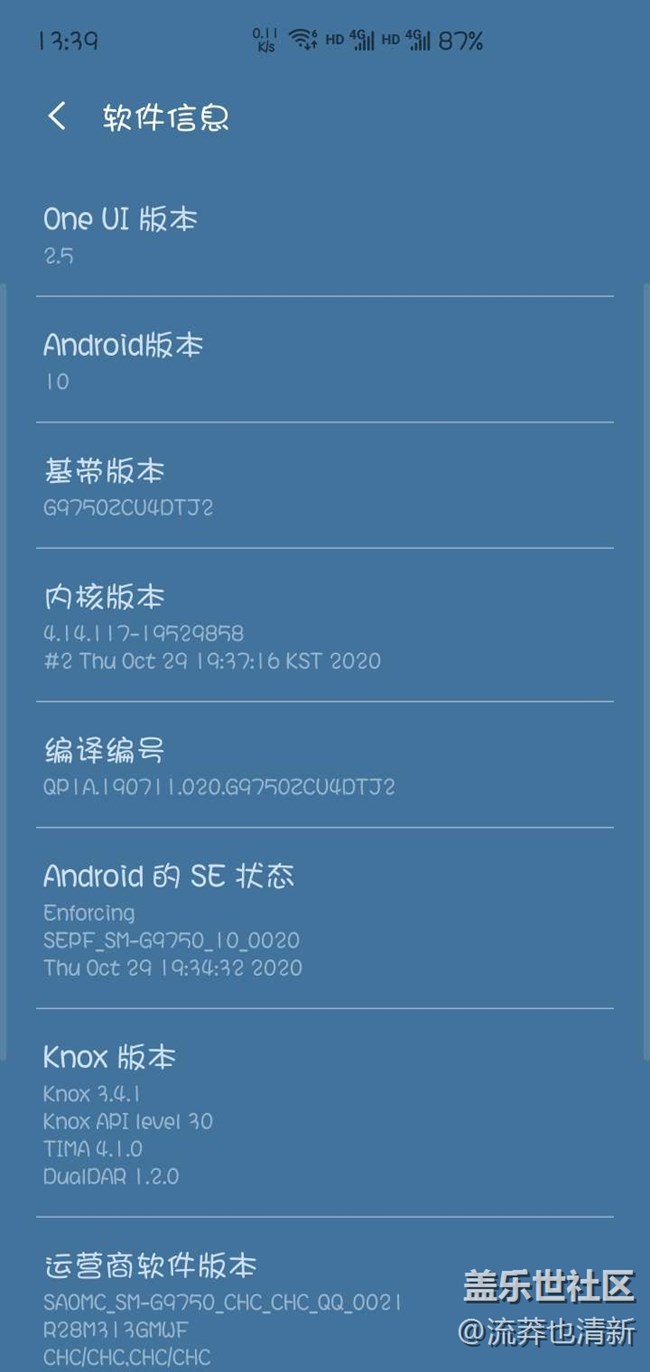The image size is (650, 1372).
Task: Tap the 编译编号 build number row
Action: pyautogui.click(x=324, y=766)
